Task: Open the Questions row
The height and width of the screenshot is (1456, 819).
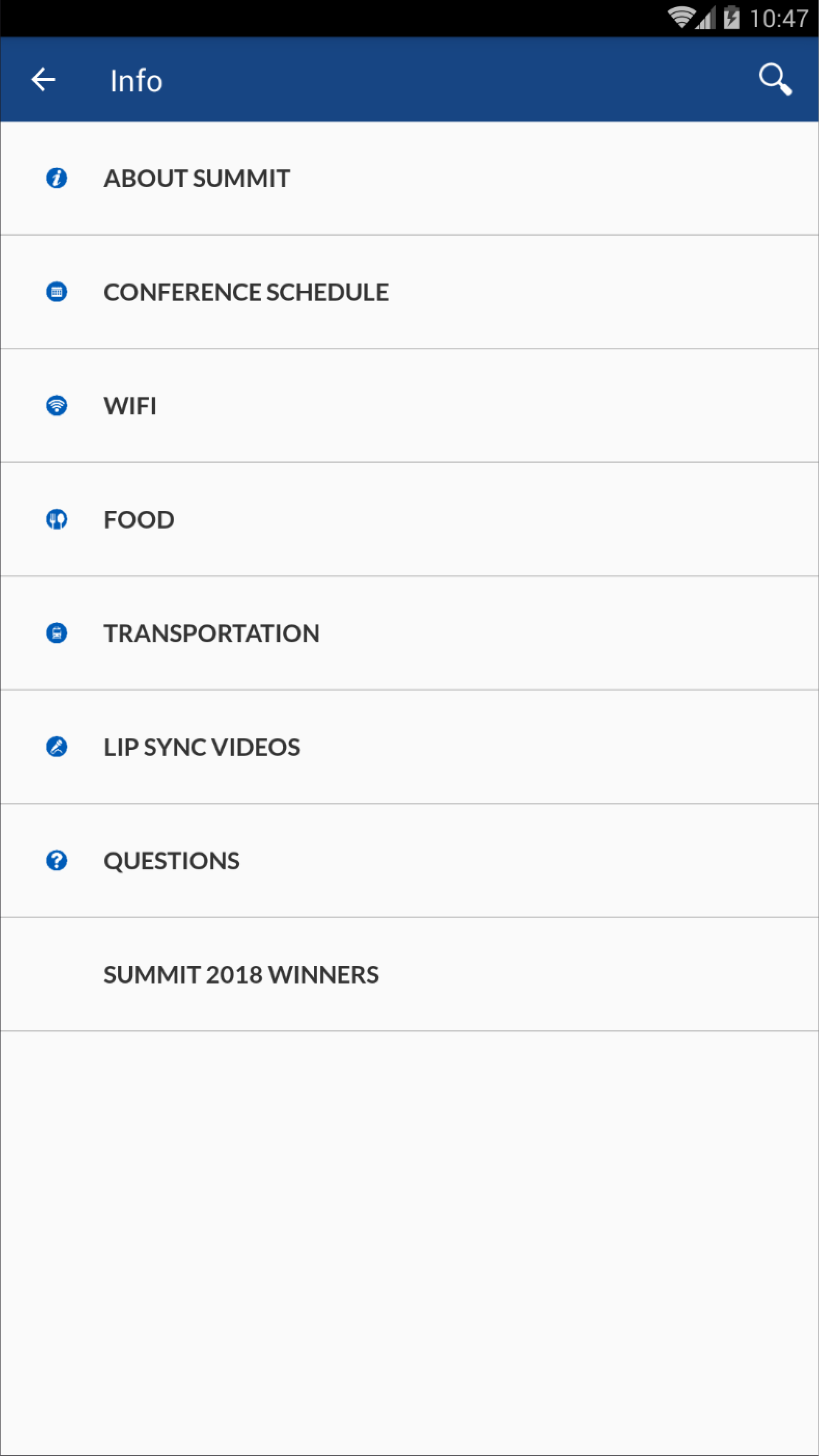Action: (410, 861)
